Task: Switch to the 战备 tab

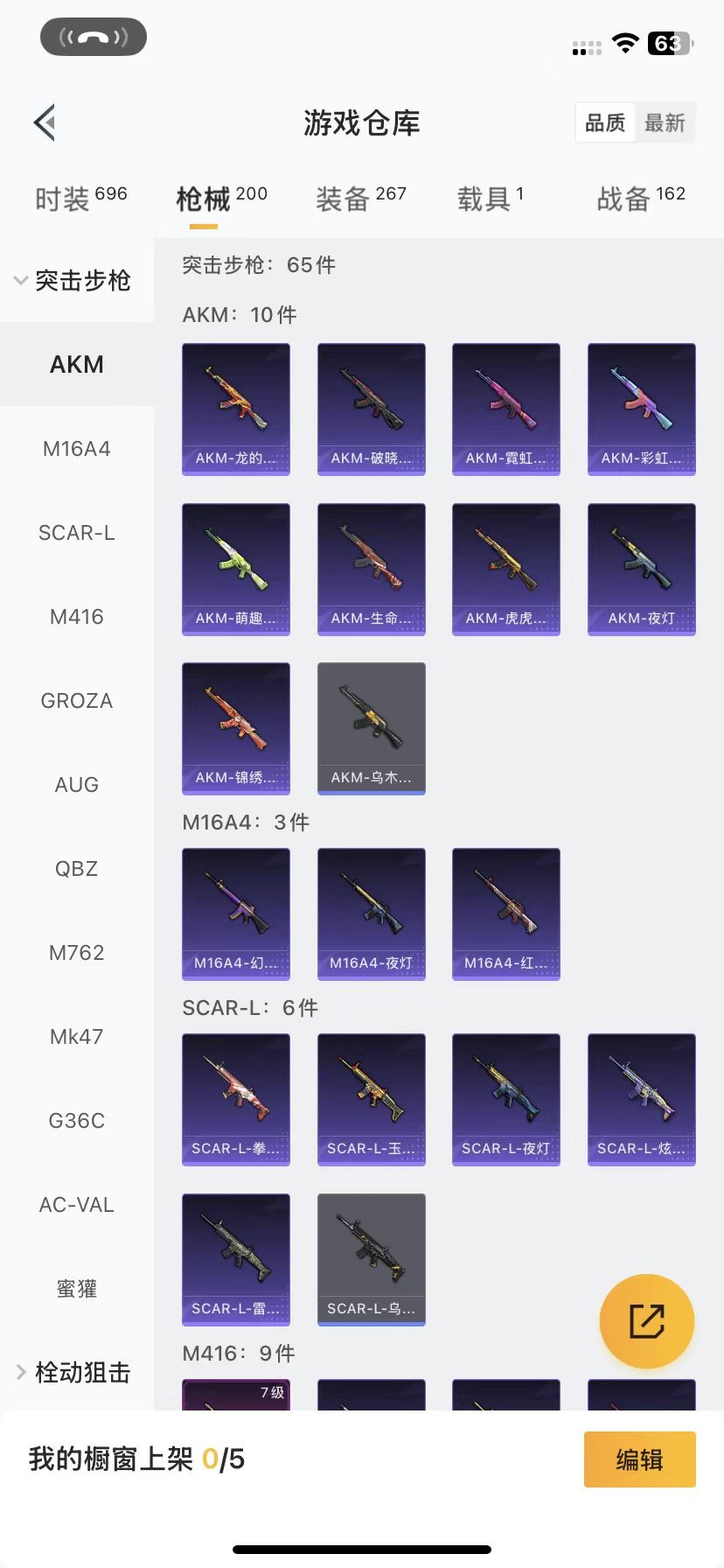Action: click(640, 198)
